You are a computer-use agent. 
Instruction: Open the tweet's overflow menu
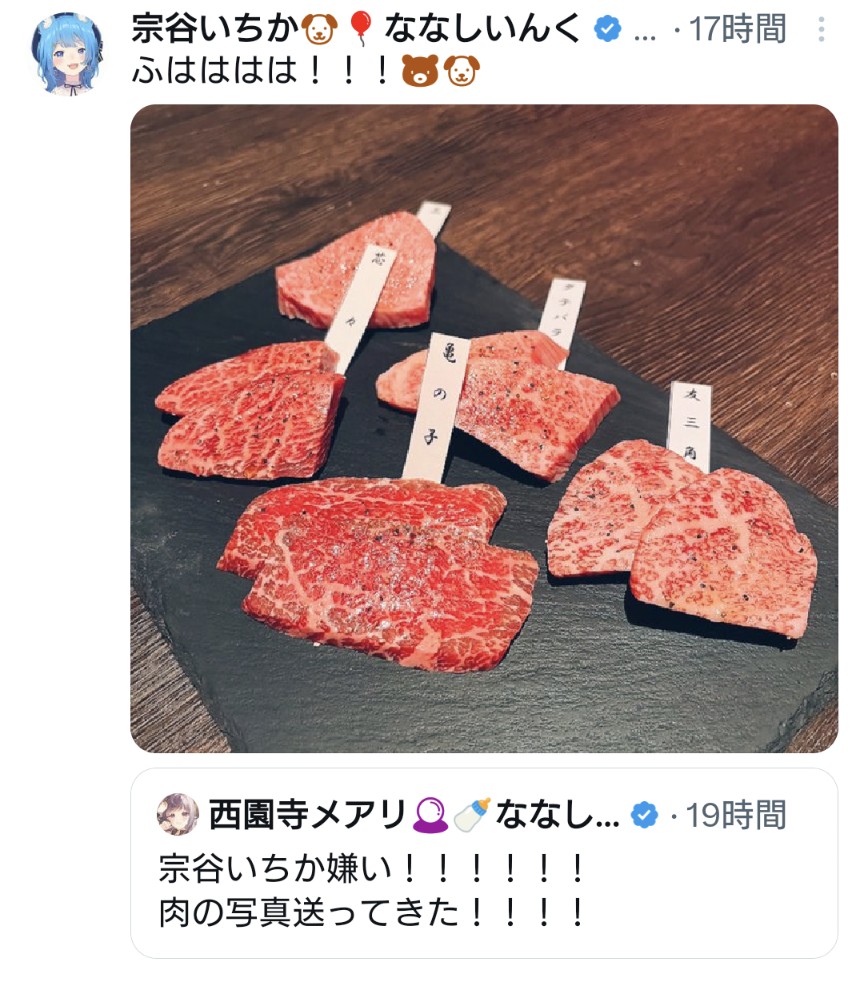(x=821, y=30)
